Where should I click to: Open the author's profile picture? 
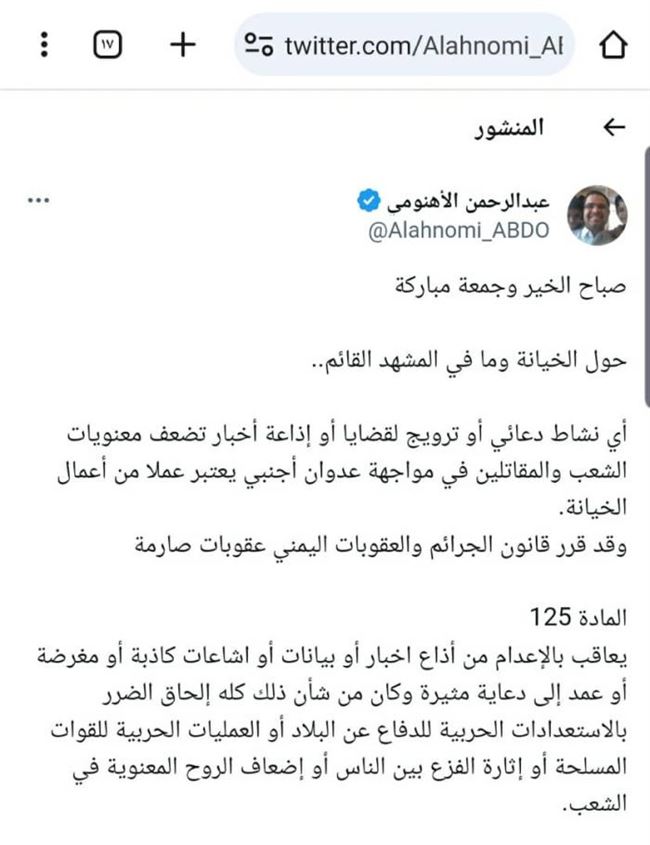point(597,214)
